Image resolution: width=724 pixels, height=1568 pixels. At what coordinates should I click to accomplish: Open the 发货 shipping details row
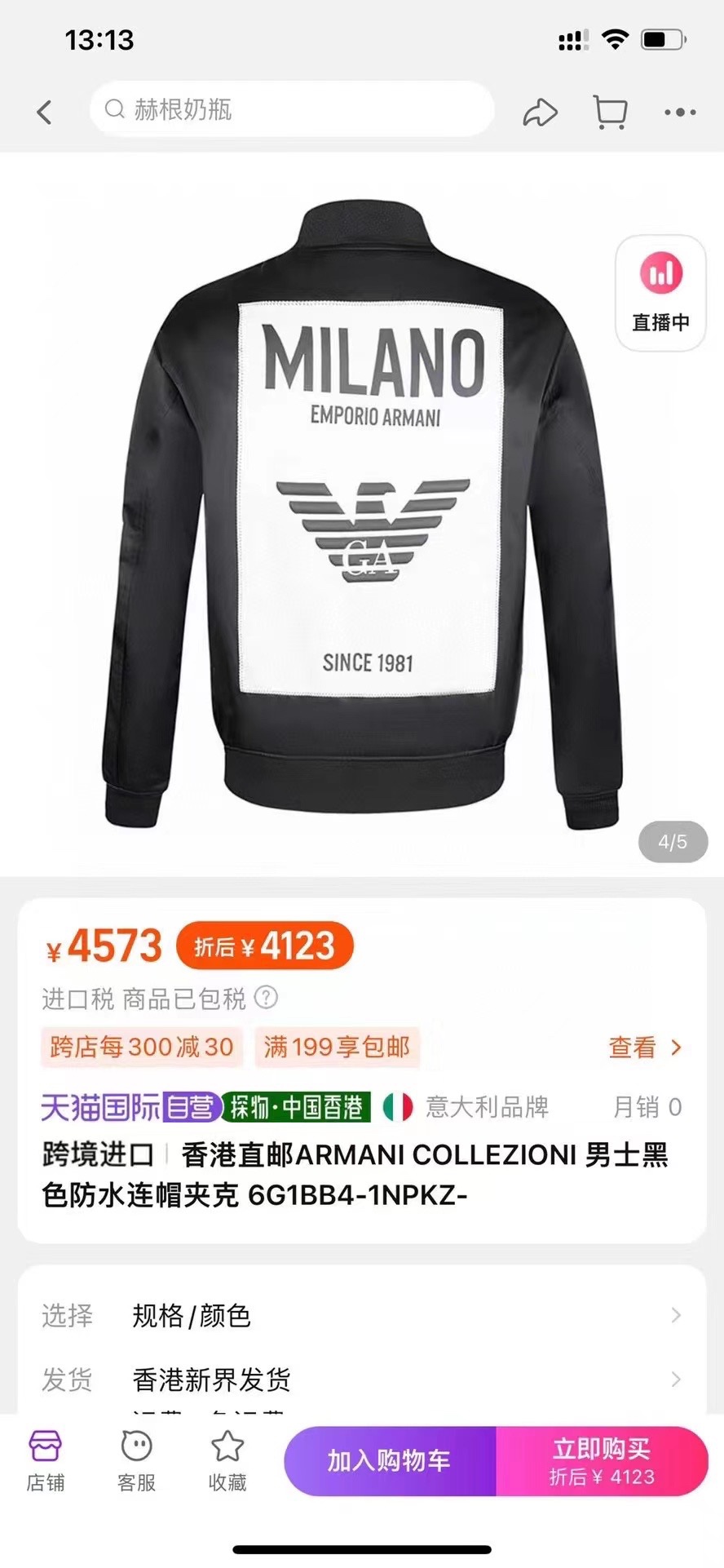point(362,1380)
